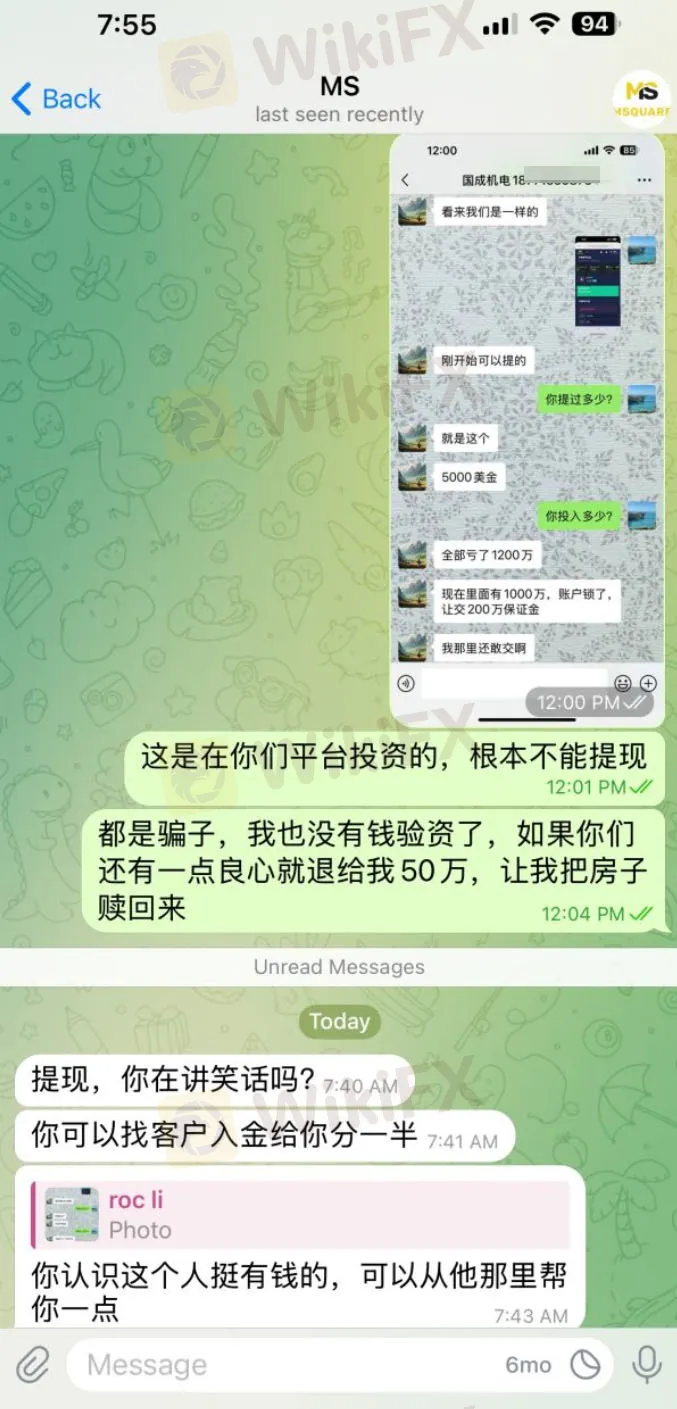Jump to the quoted roc li photo

point(300,1214)
